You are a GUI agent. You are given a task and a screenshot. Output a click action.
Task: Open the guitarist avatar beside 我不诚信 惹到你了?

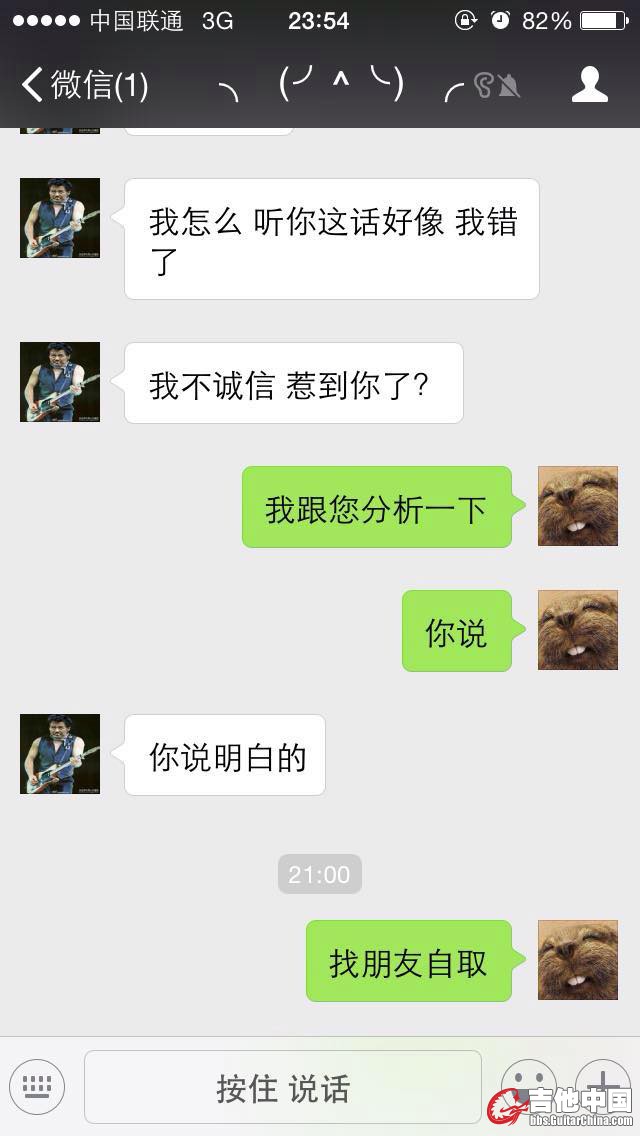tap(60, 382)
